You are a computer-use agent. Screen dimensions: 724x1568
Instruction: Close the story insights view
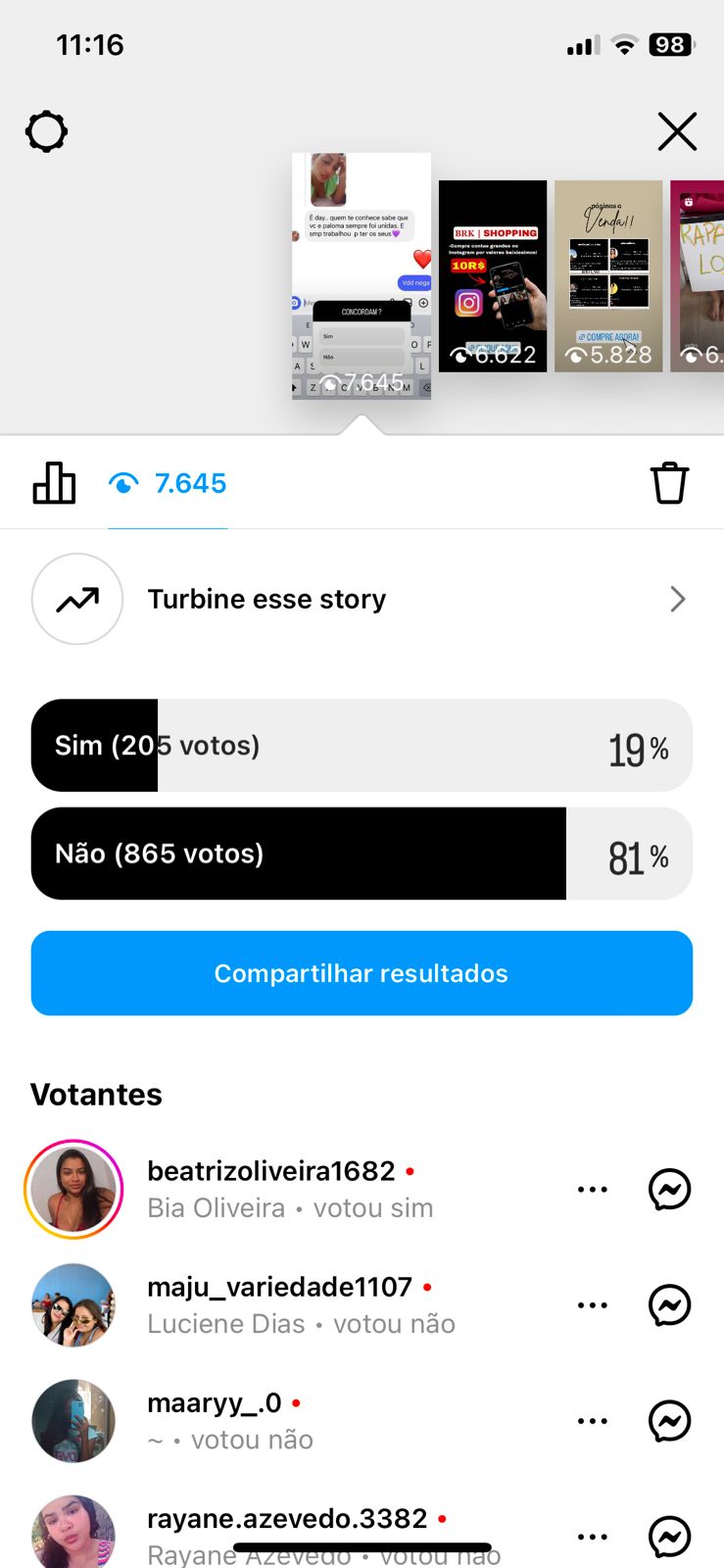(x=677, y=131)
